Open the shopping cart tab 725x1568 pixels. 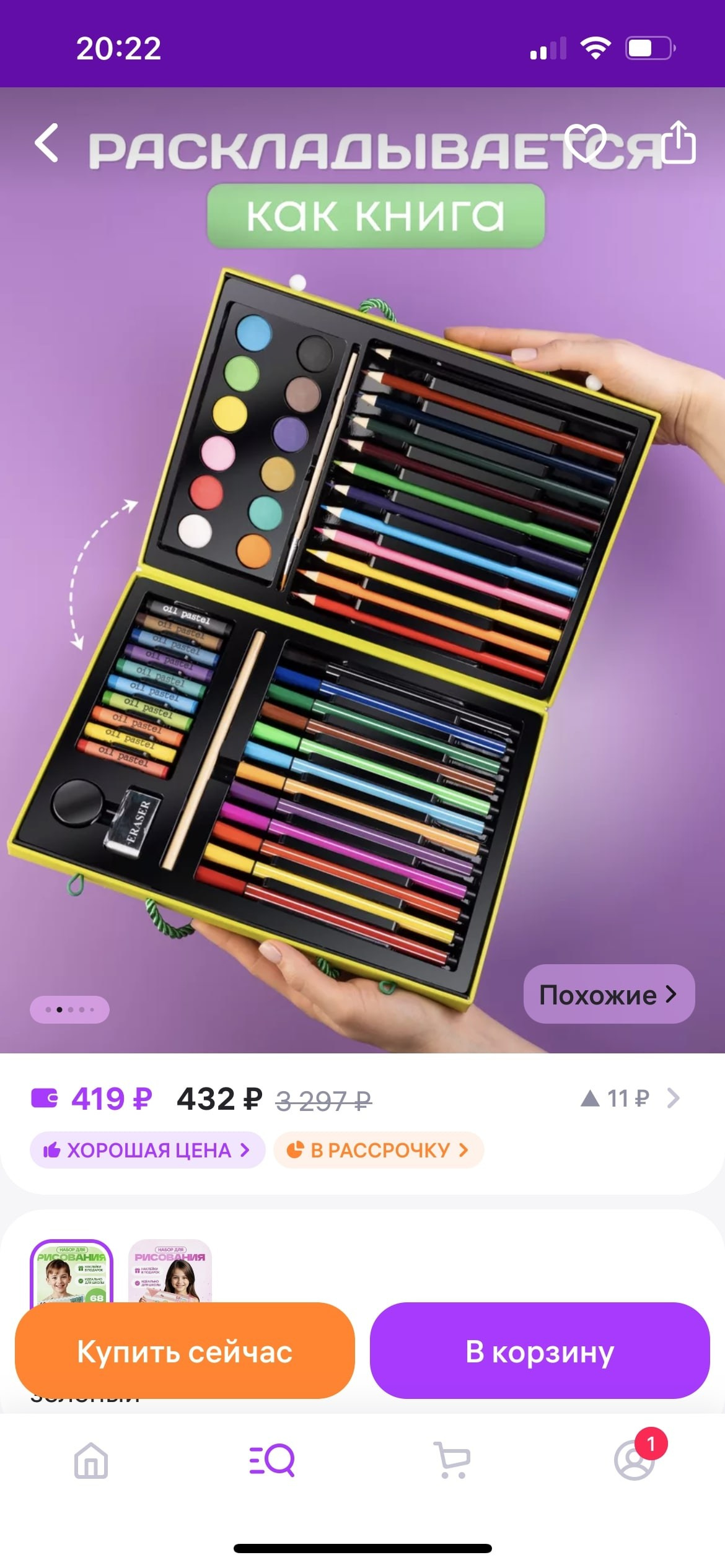point(452,1460)
